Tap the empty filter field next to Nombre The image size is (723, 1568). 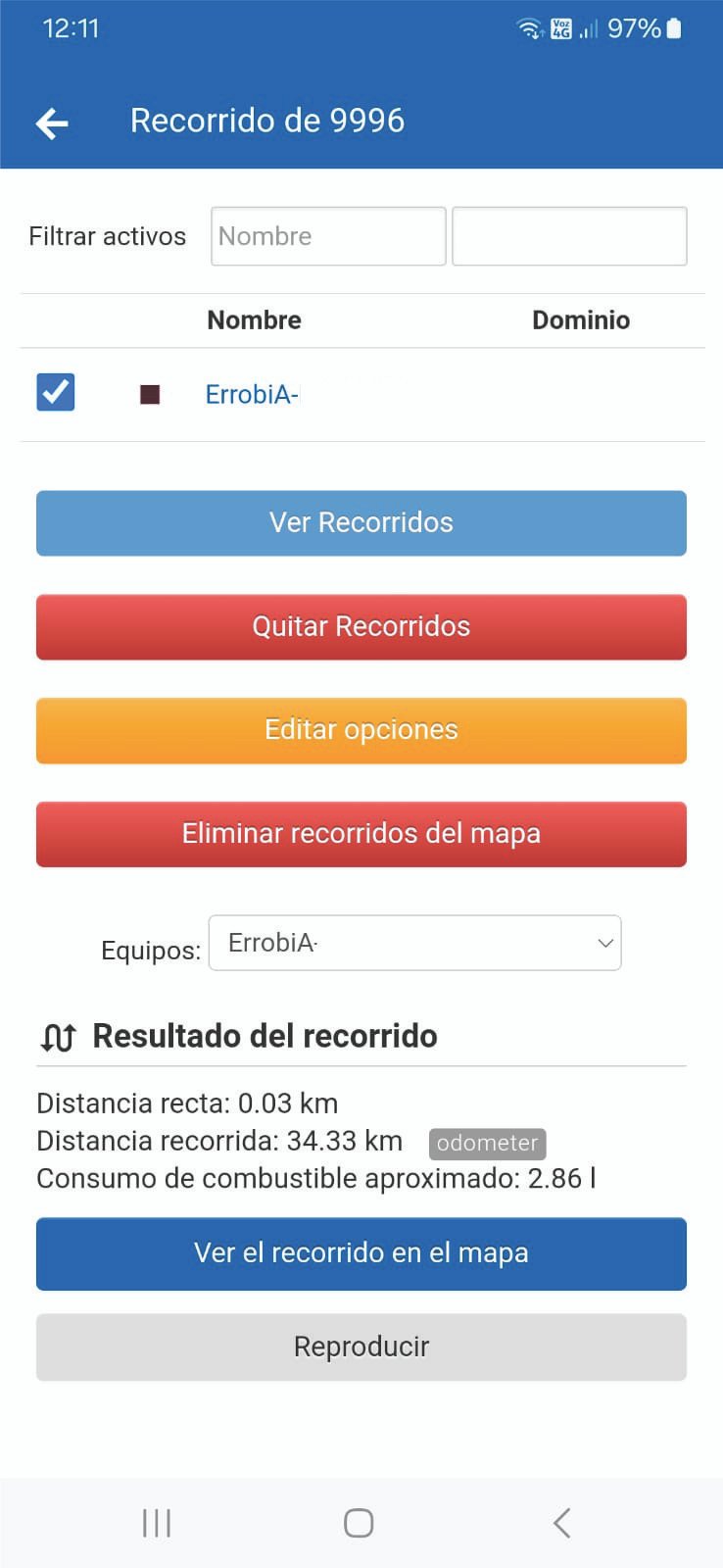pos(568,236)
